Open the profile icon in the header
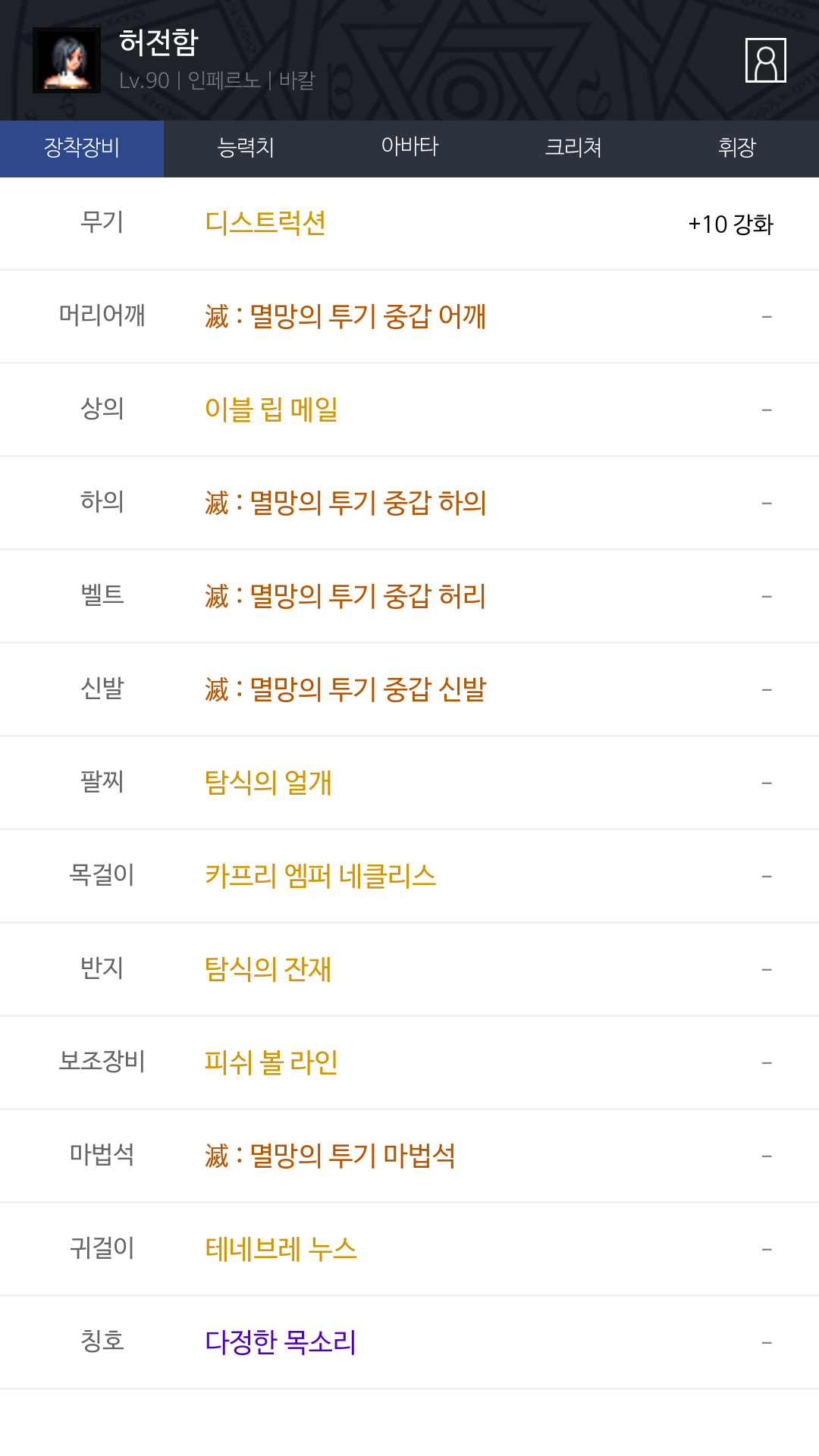 pos(765,60)
